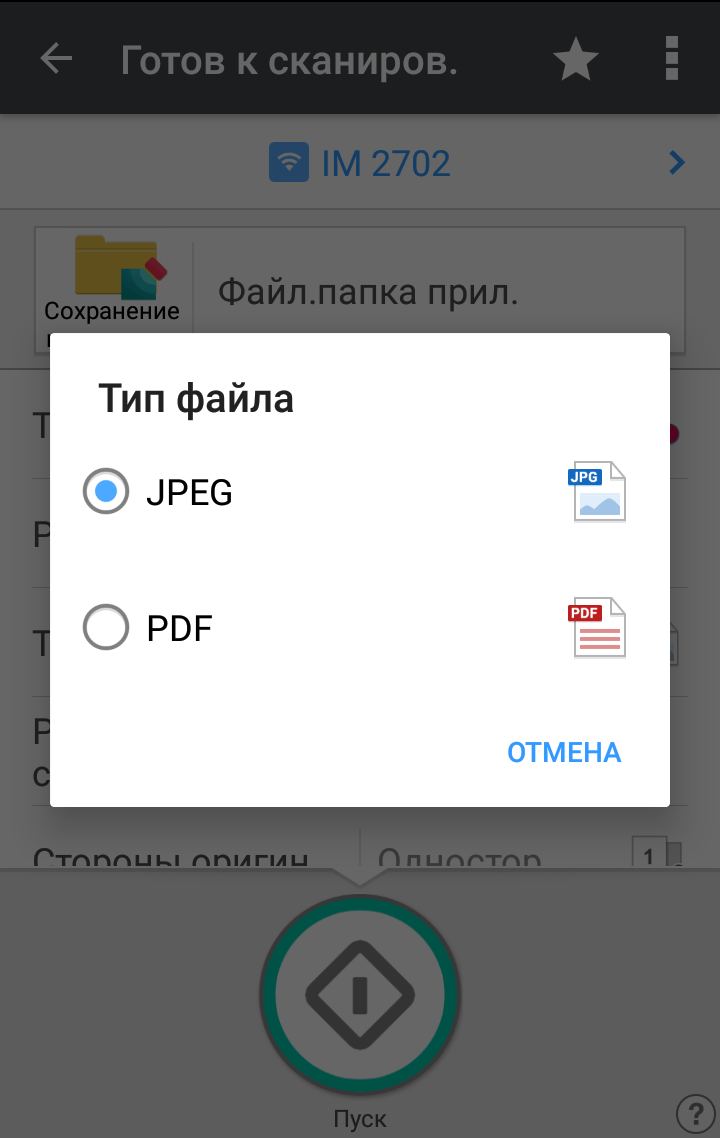
Task: Choose PDF as the file type
Action: (x=106, y=628)
